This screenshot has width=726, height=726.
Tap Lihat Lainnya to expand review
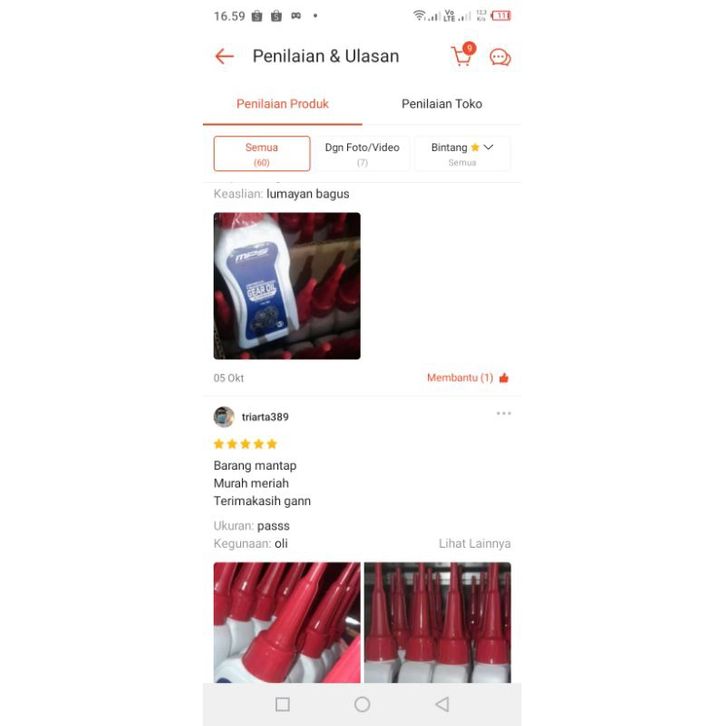[x=474, y=544]
